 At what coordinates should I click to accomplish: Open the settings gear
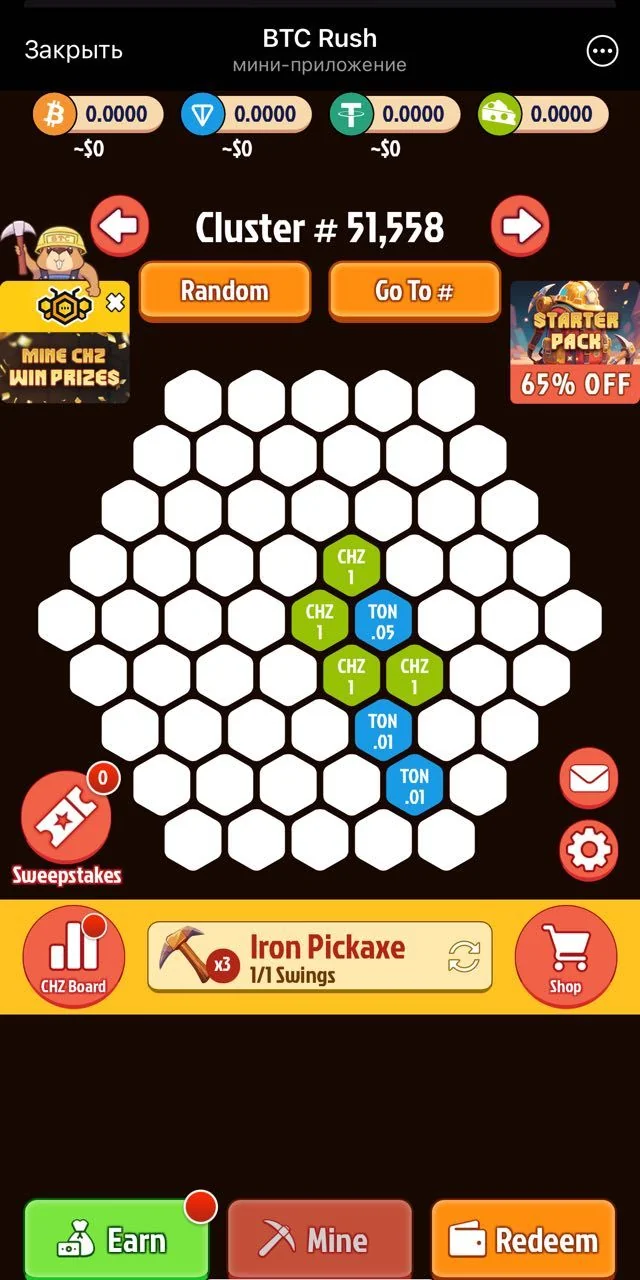pos(588,850)
